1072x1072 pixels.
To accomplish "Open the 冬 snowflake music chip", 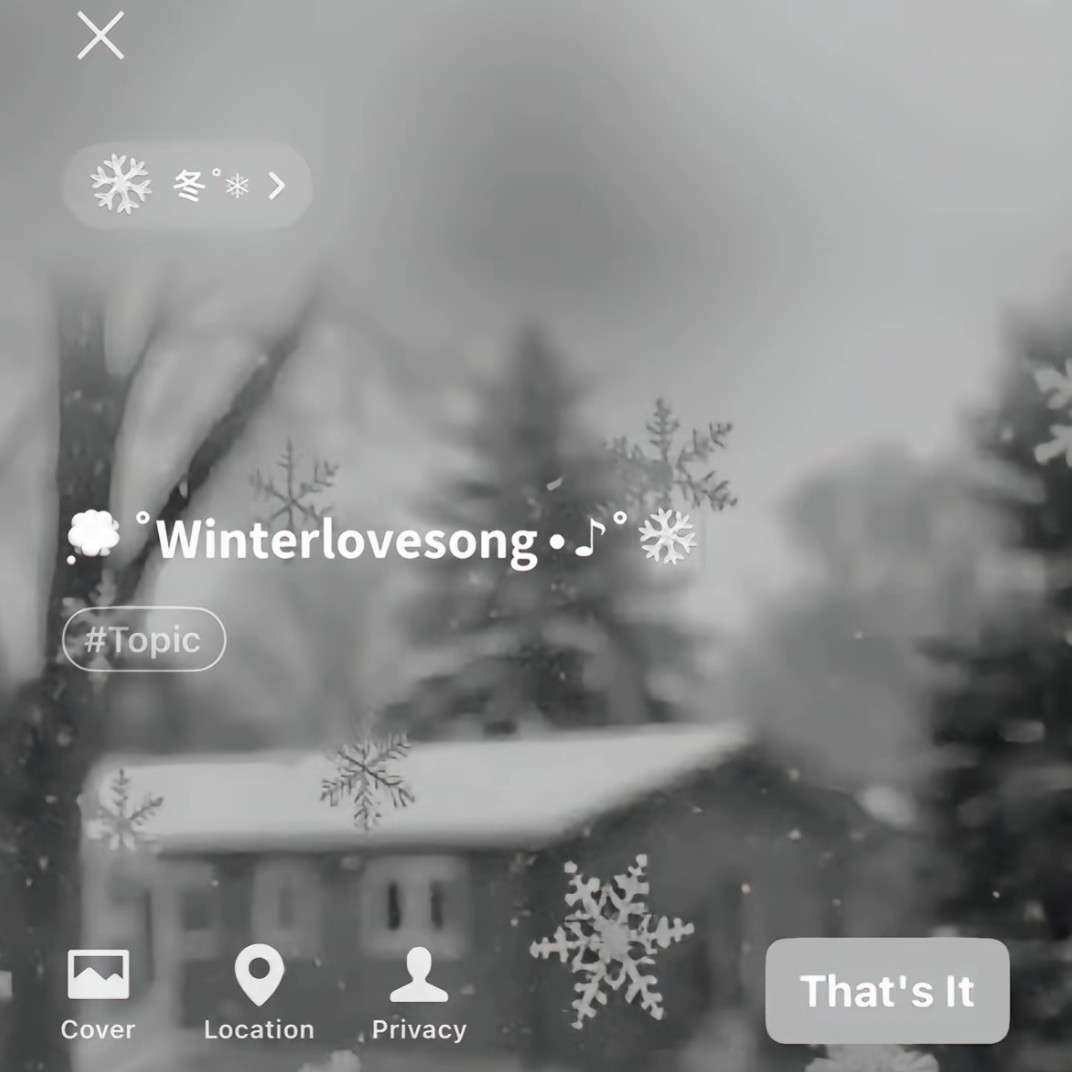I will [x=188, y=186].
